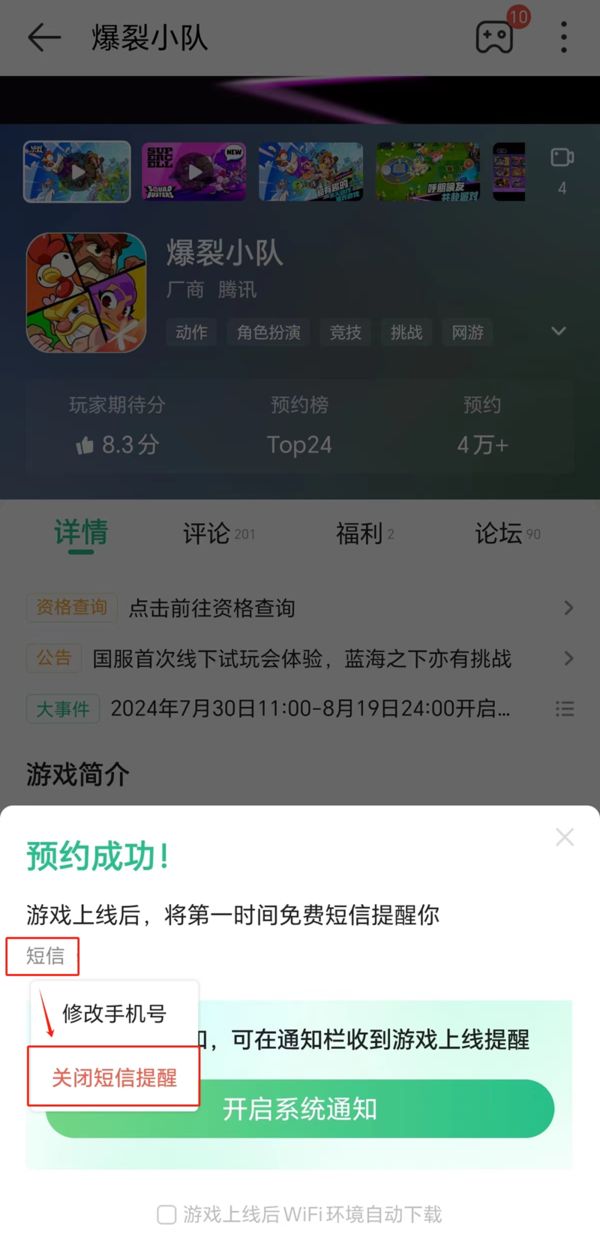Play the first game video thumbnail
This screenshot has height=1250, width=600.
[x=77, y=171]
